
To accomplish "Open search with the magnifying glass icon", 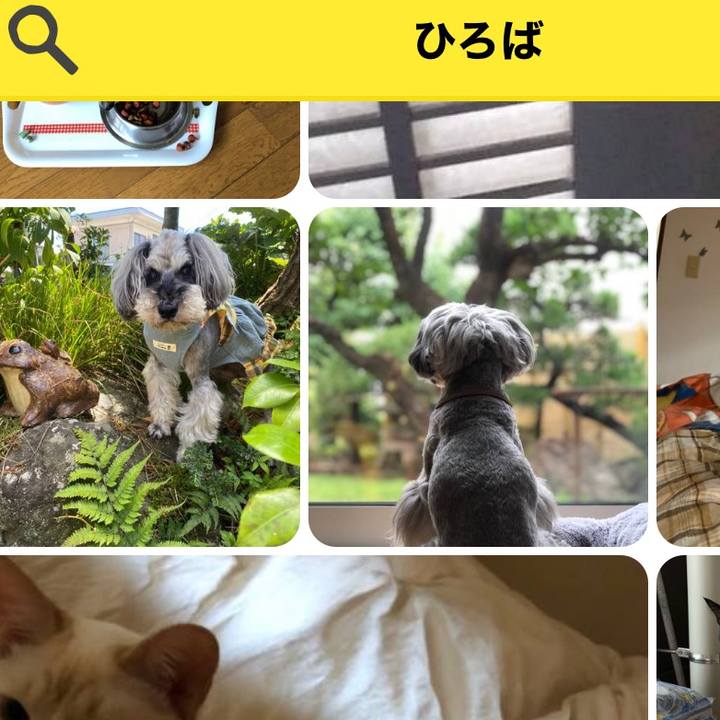I will pos(42,40).
